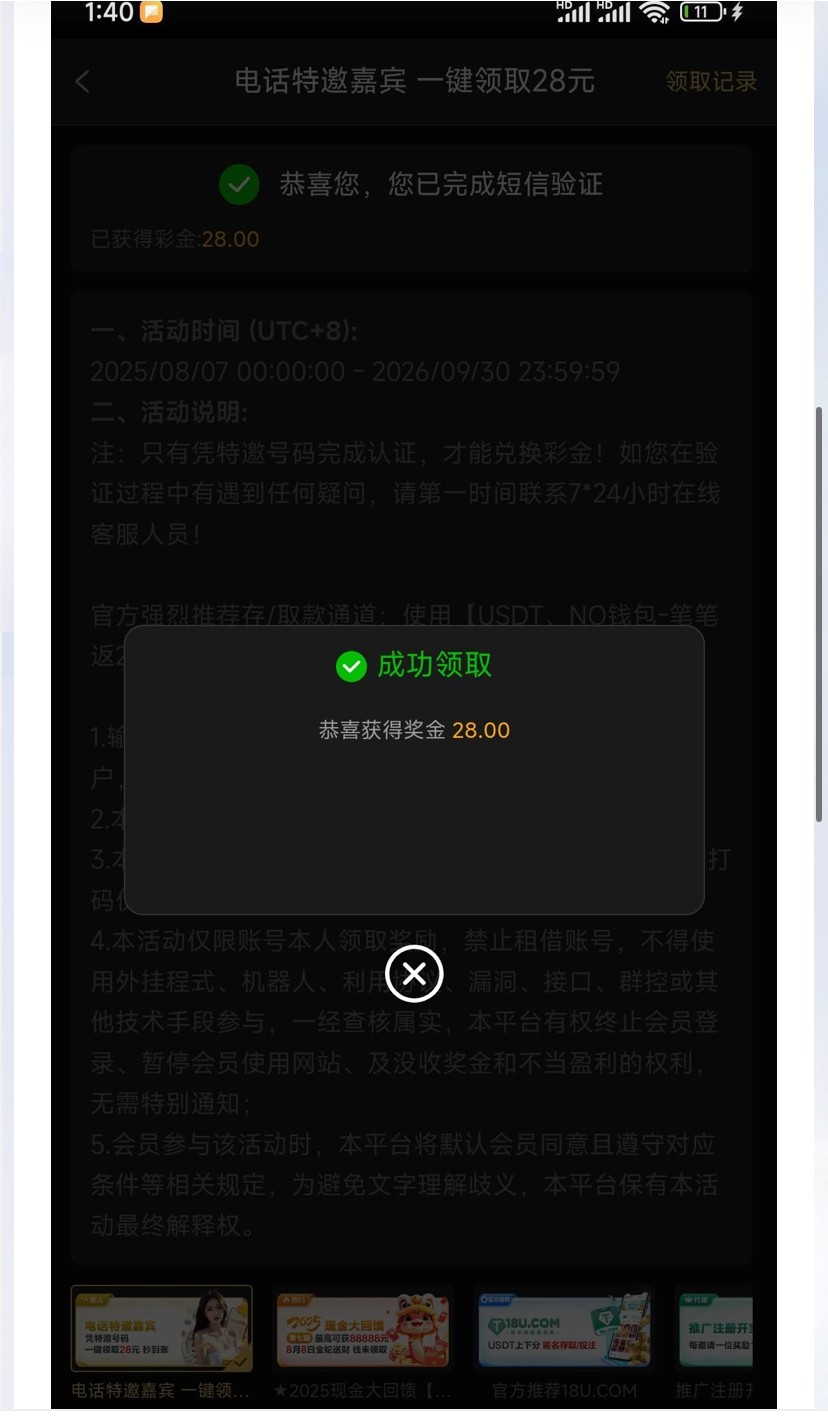
Task: Dismiss the 成功领取 dialog with the X button
Action: [414, 973]
